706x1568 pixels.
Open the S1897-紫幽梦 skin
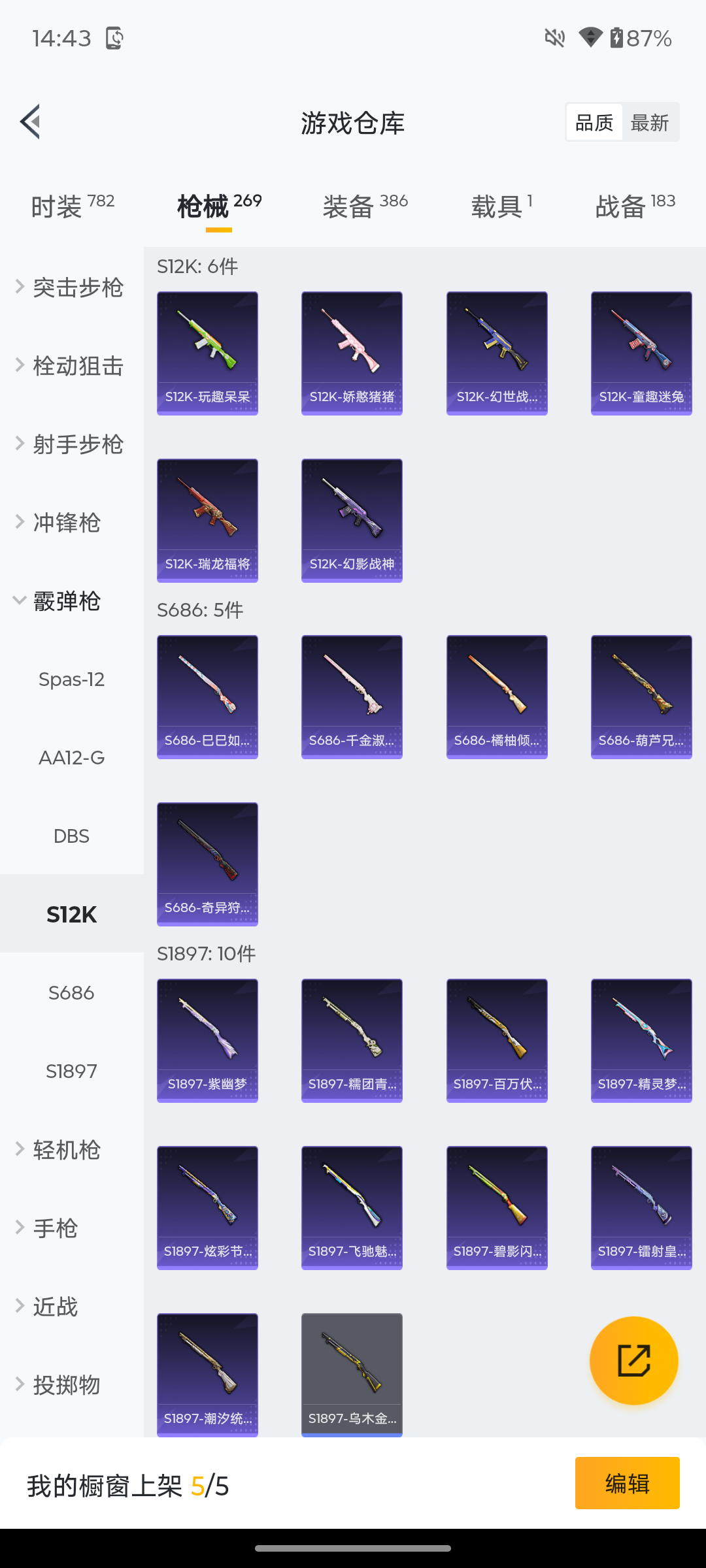(x=207, y=1040)
